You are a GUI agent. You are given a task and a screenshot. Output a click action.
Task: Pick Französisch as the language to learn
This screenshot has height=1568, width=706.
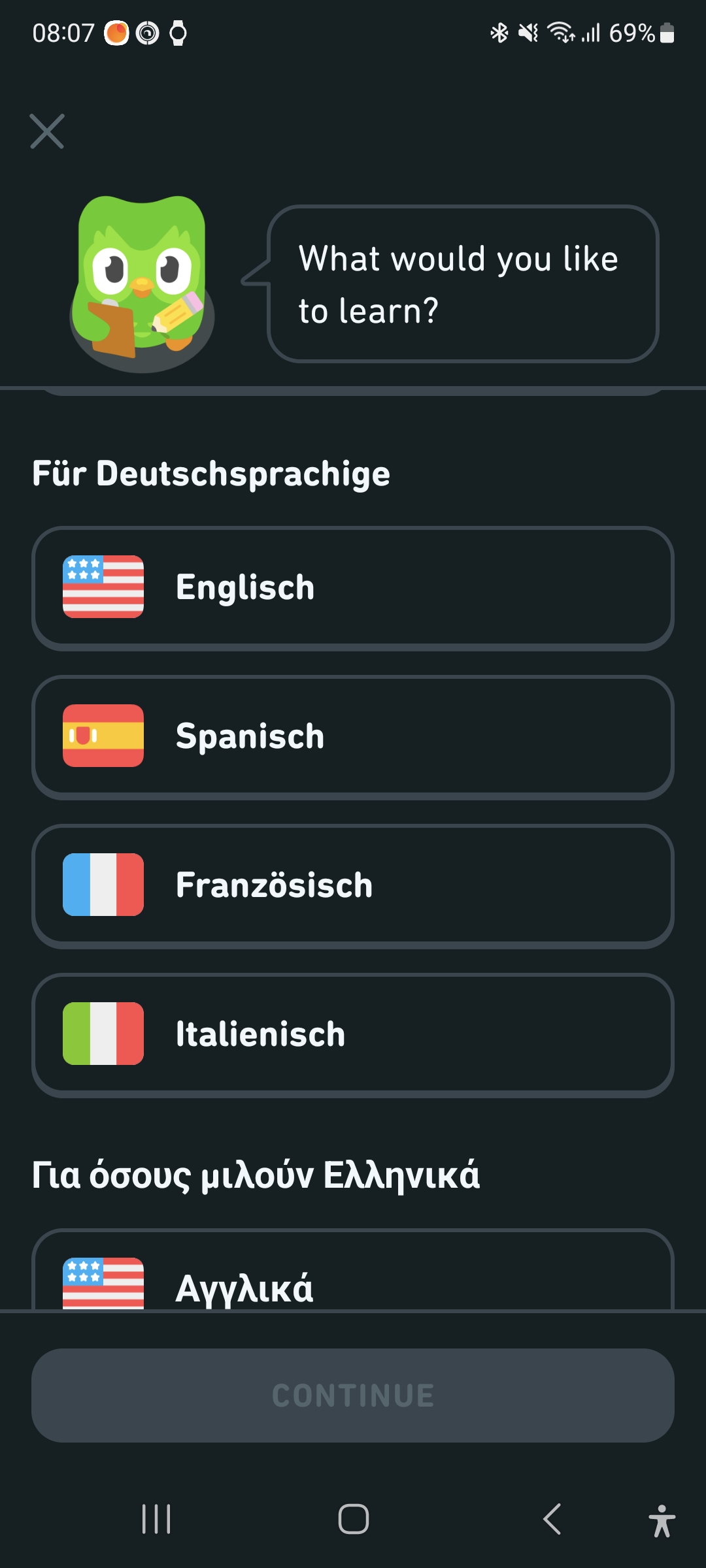353,886
